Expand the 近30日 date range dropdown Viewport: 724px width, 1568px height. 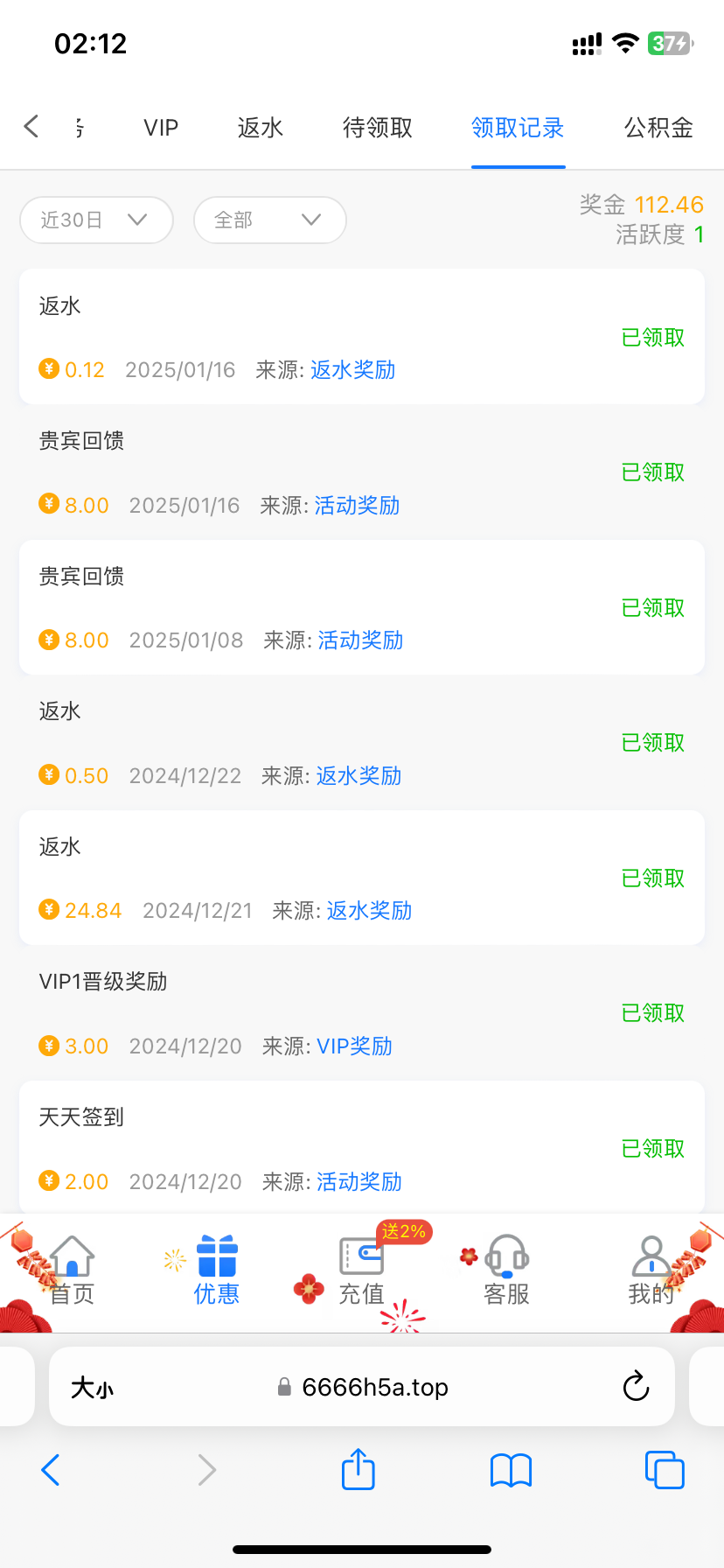96,220
